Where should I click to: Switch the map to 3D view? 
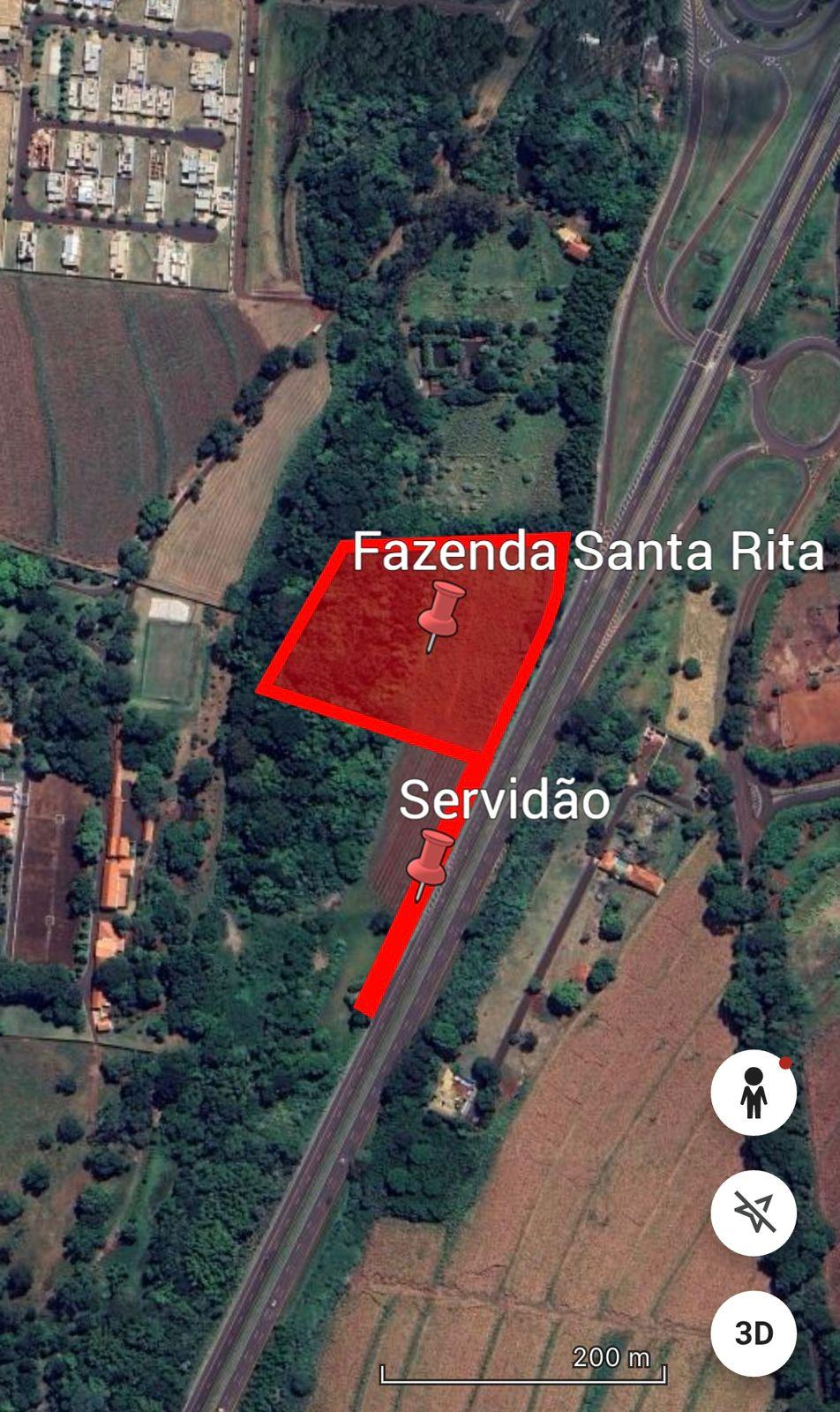754,1333
